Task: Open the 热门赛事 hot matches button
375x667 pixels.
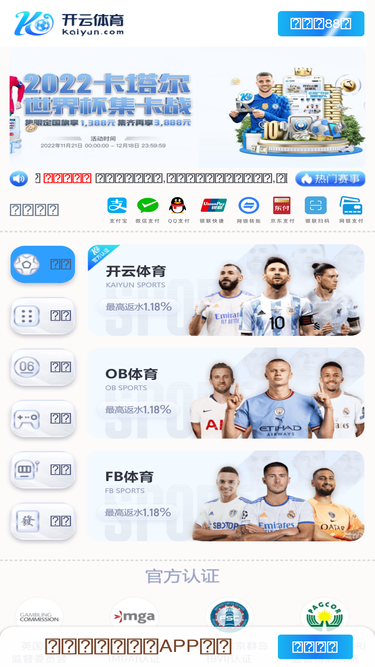Action: (330, 179)
